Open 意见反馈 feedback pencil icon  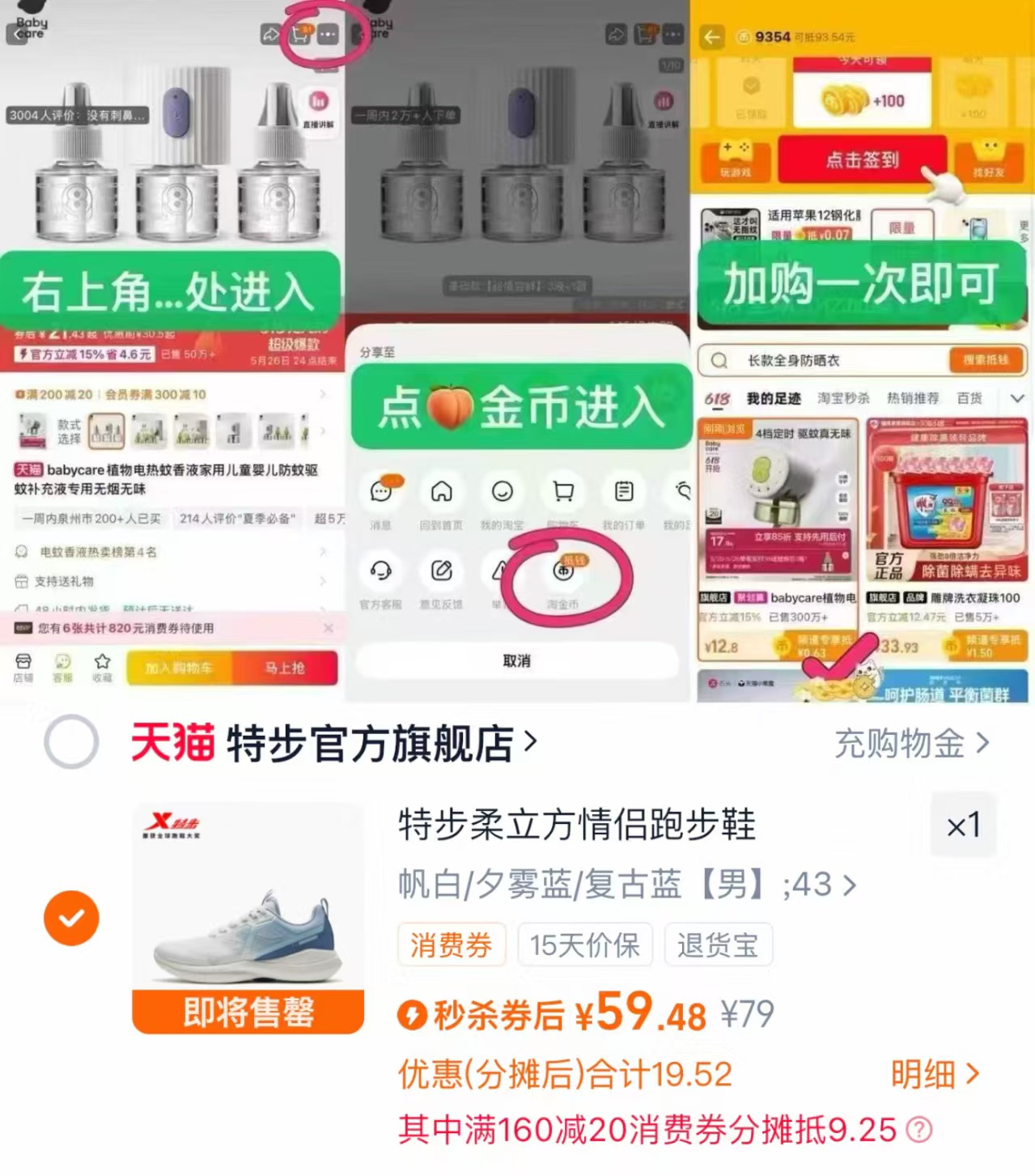coord(442,572)
